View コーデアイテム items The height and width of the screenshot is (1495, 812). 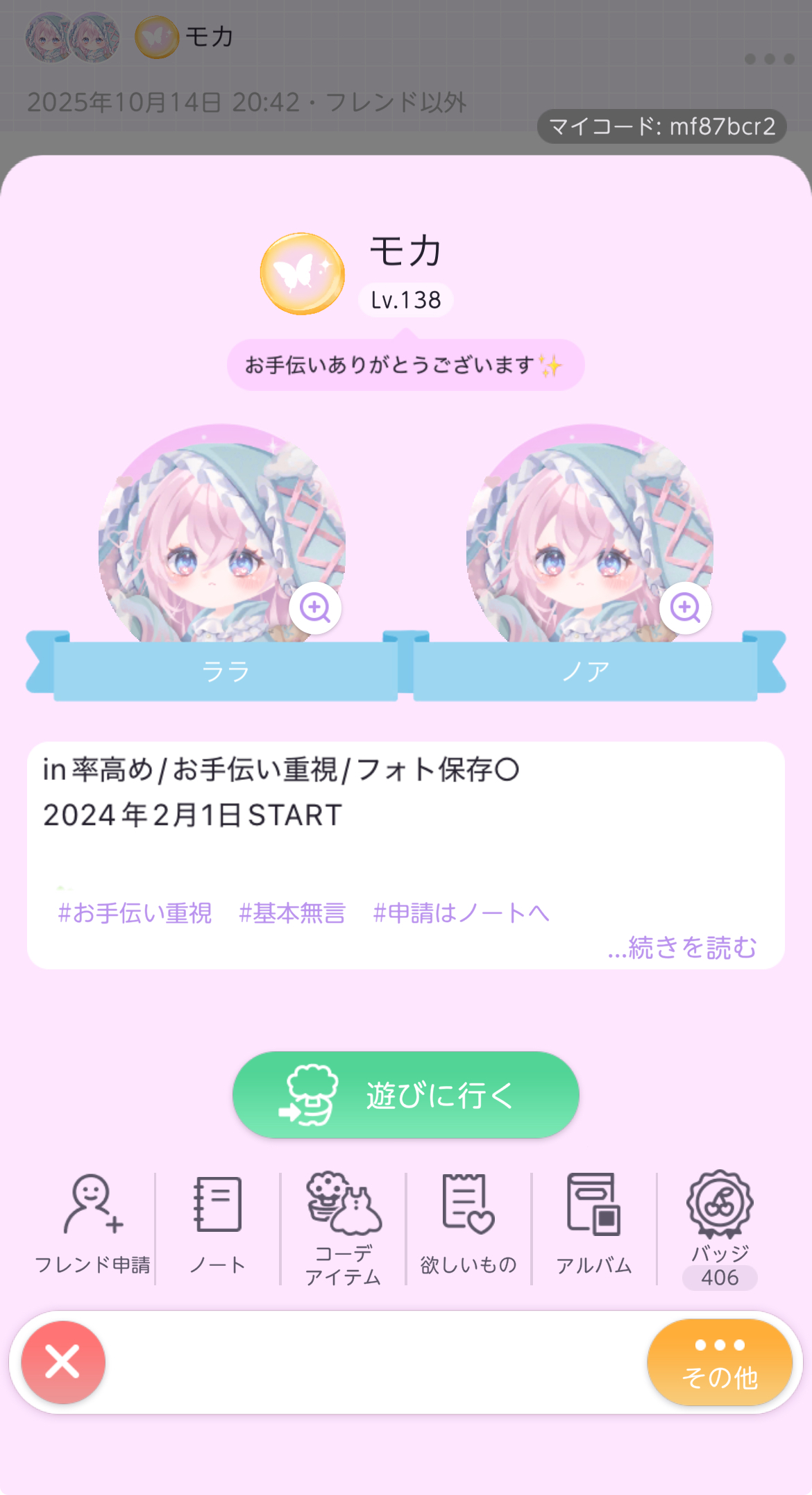pos(343,1227)
